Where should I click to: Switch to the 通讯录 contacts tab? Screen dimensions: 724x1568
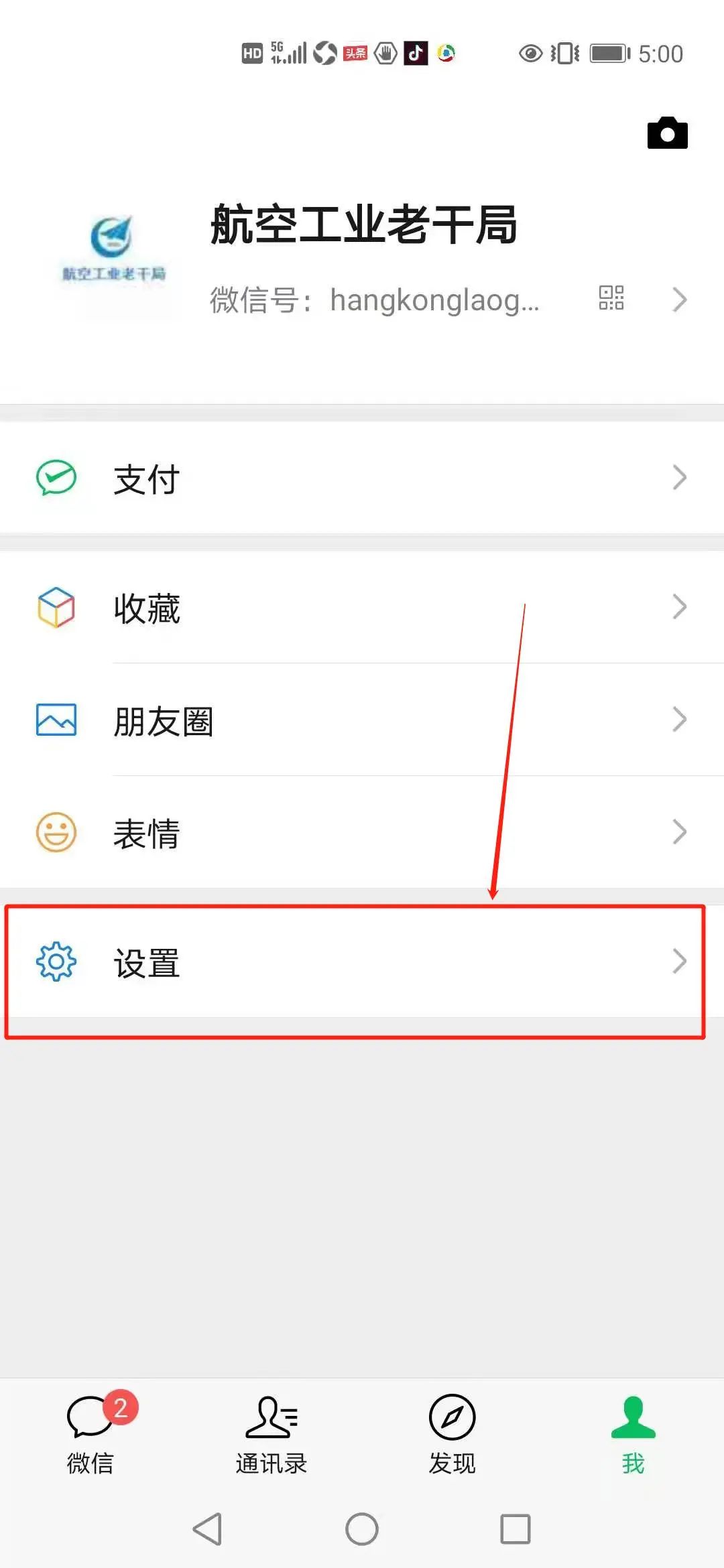point(271,1434)
